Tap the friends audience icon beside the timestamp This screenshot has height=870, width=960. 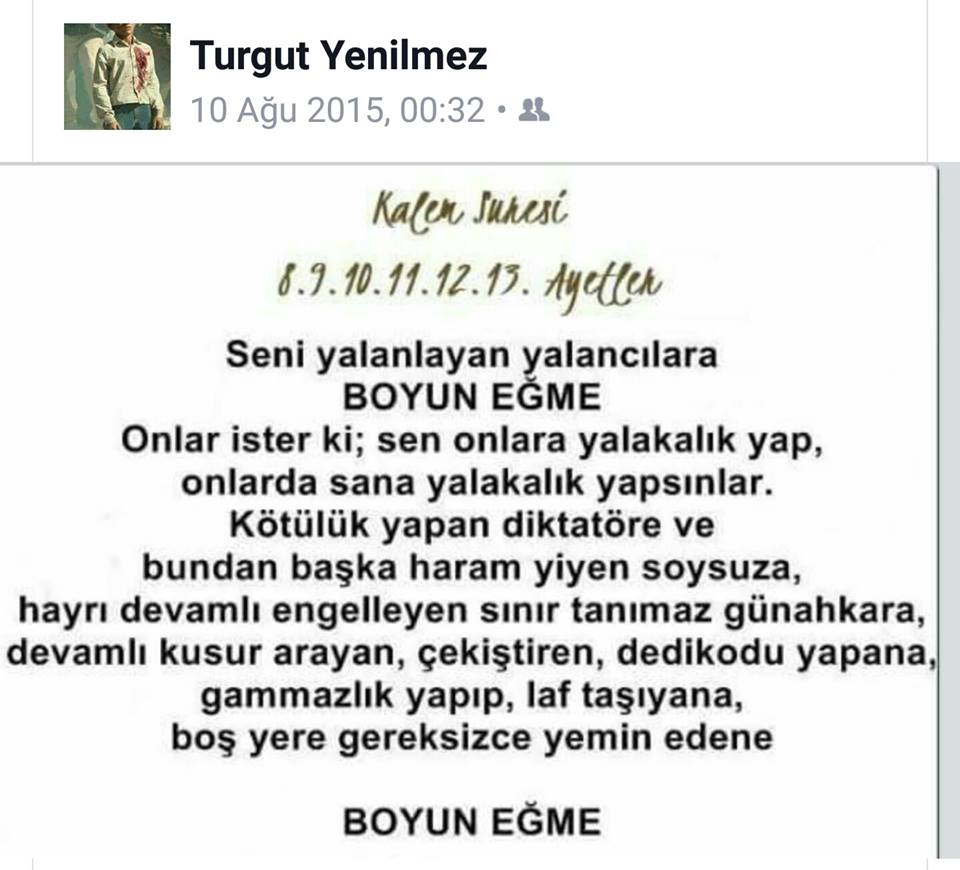pyautogui.click(x=534, y=110)
